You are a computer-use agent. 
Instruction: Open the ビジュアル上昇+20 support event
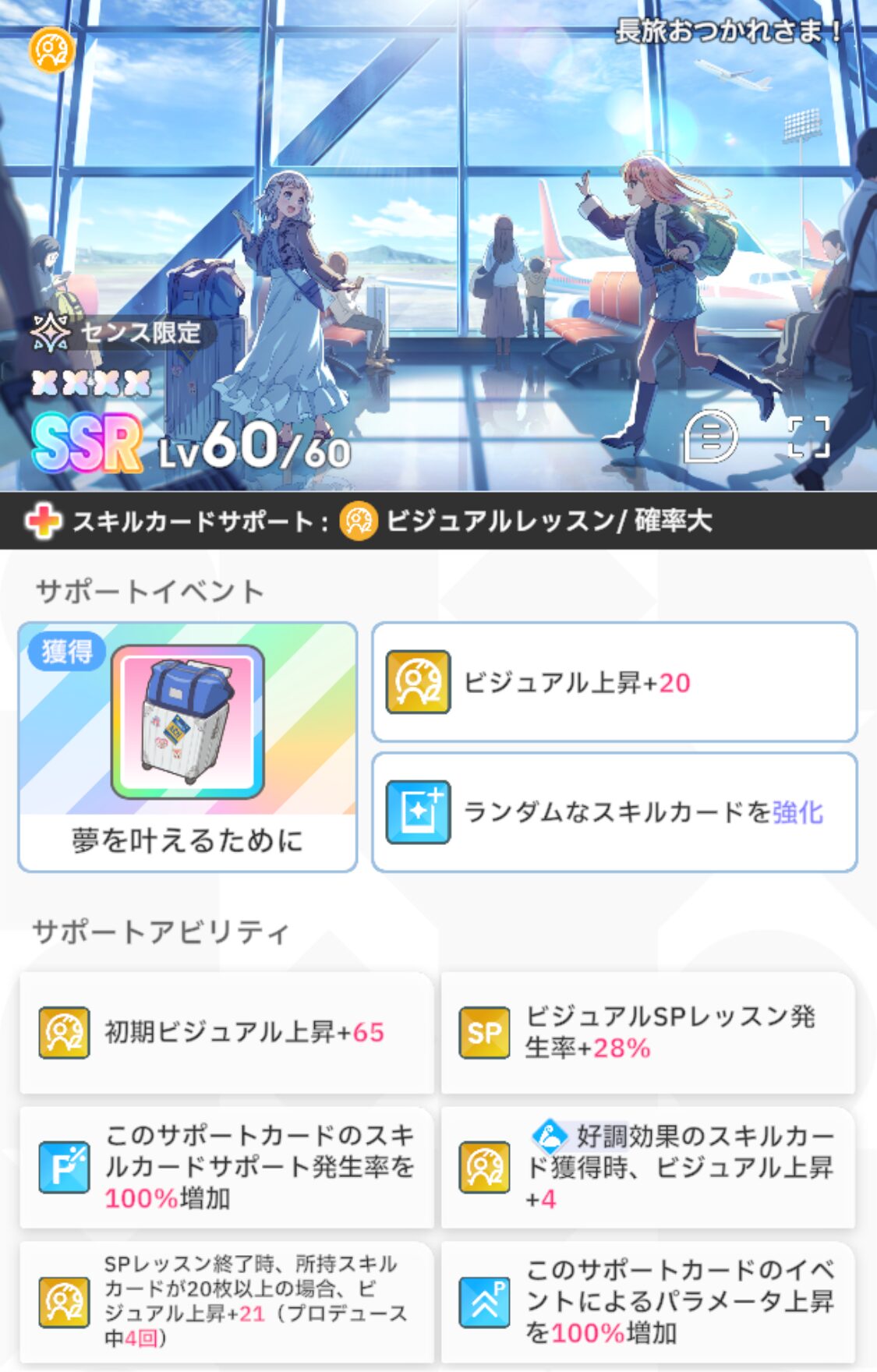614,682
